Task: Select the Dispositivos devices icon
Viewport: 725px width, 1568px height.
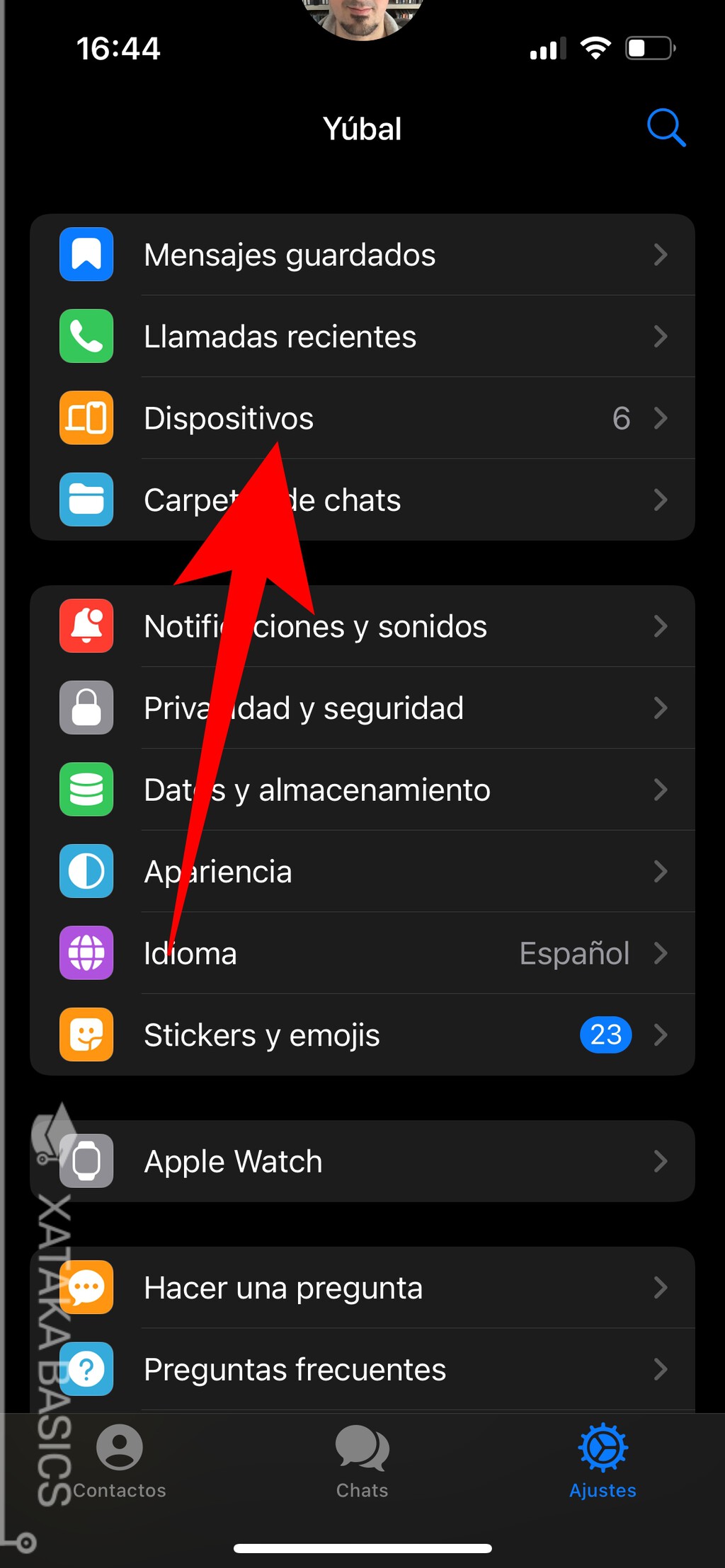Action: pos(86,418)
